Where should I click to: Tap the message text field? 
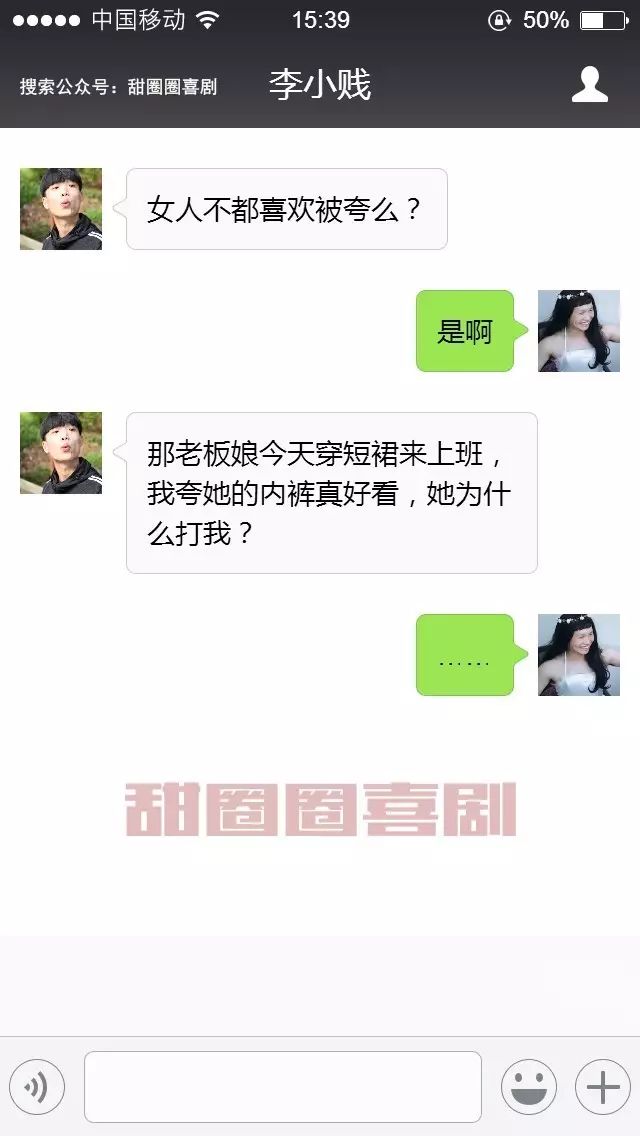click(282, 1087)
